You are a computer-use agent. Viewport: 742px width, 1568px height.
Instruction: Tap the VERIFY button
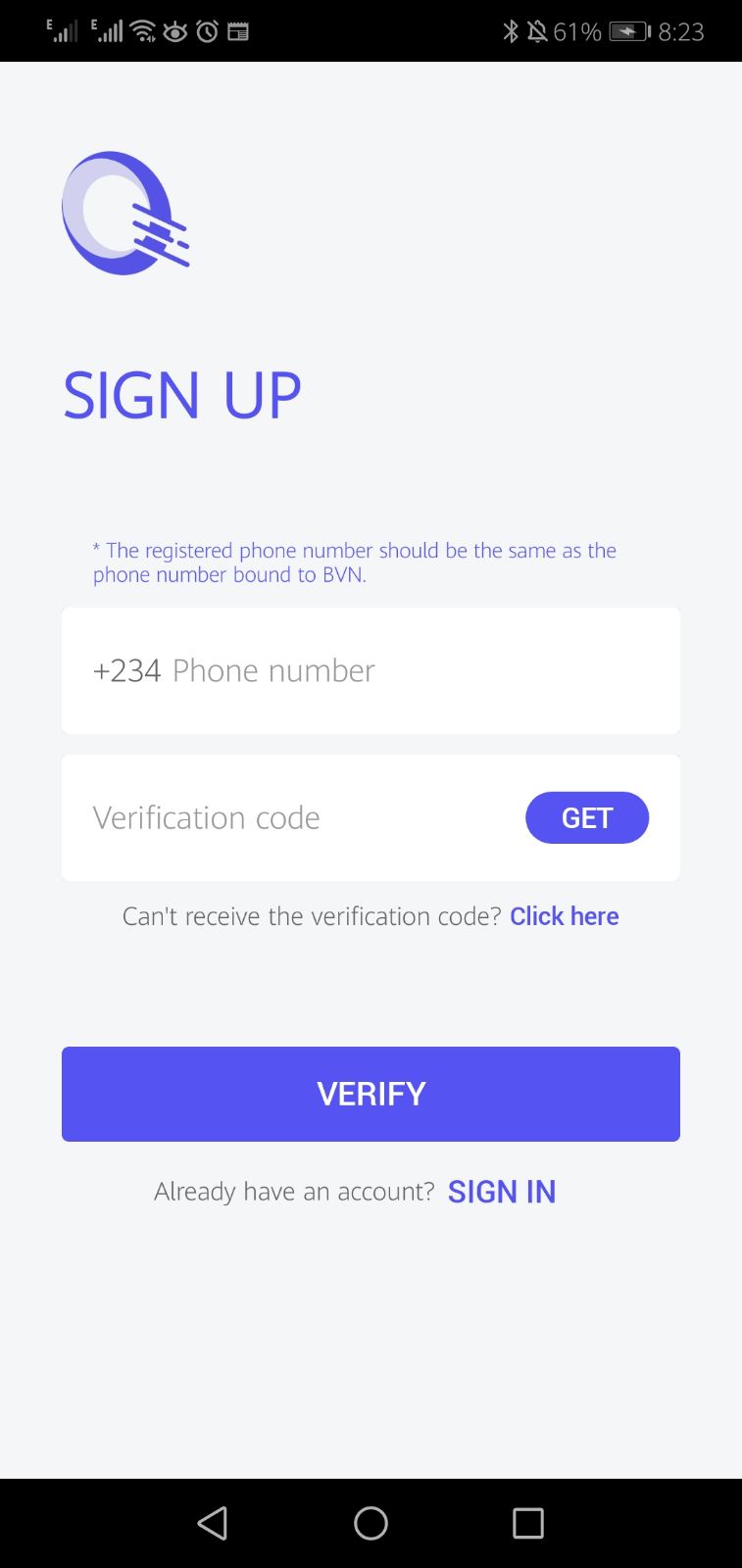tap(371, 1094)
